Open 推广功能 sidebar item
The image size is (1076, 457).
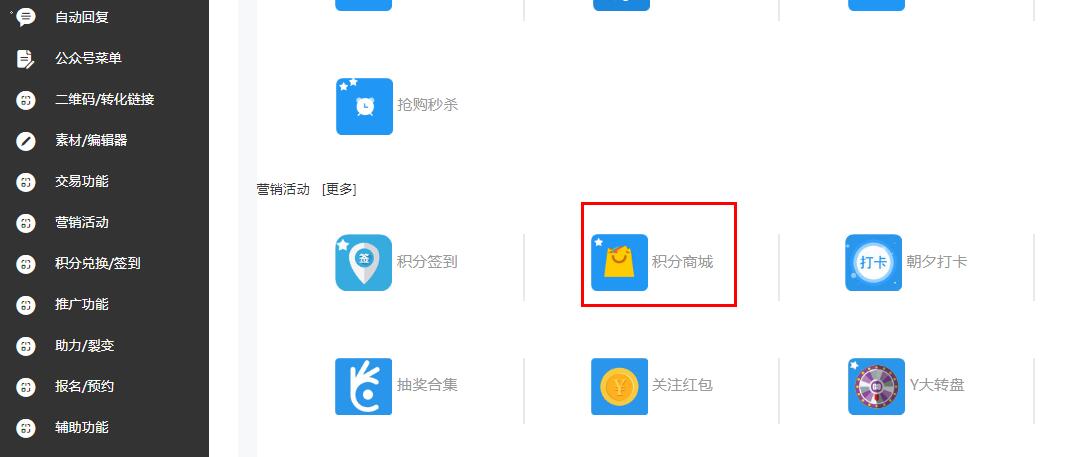[82, 304]
